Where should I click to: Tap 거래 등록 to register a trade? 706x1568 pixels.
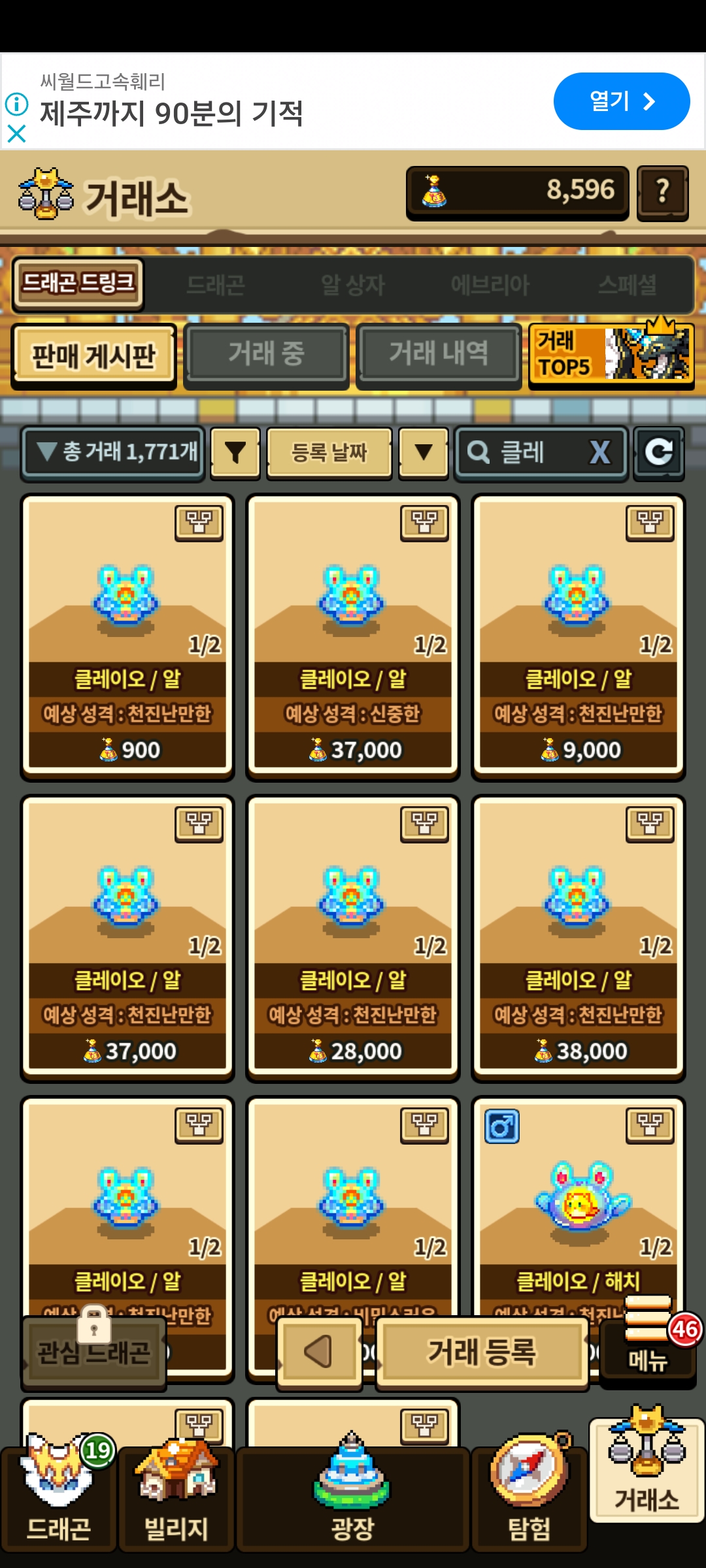(x=482, y=1351)
